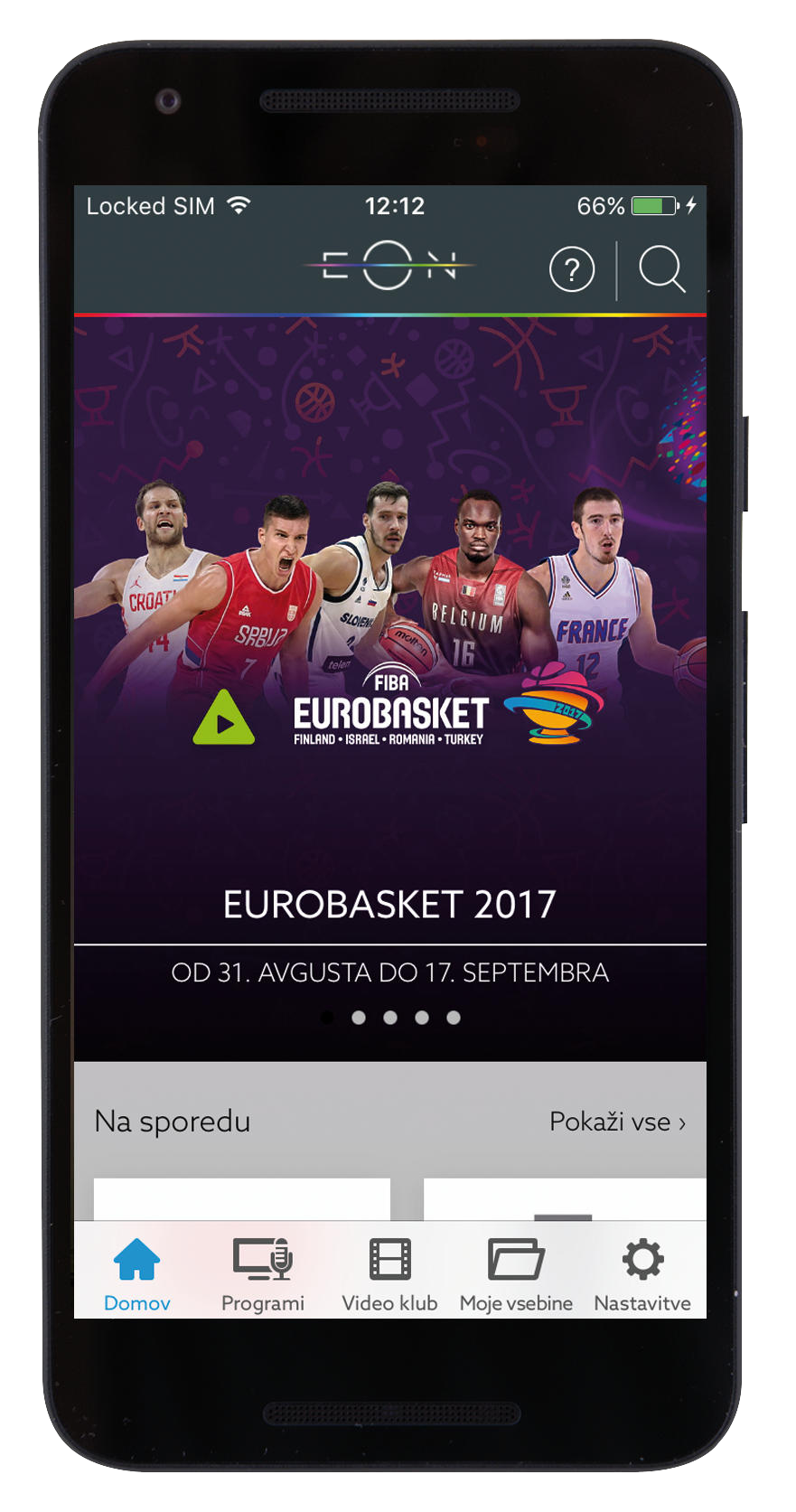The width and height of the screenshot is (796, 1512).
Task: Select the Moje vsebine tab
Action: coord(516,1274)
